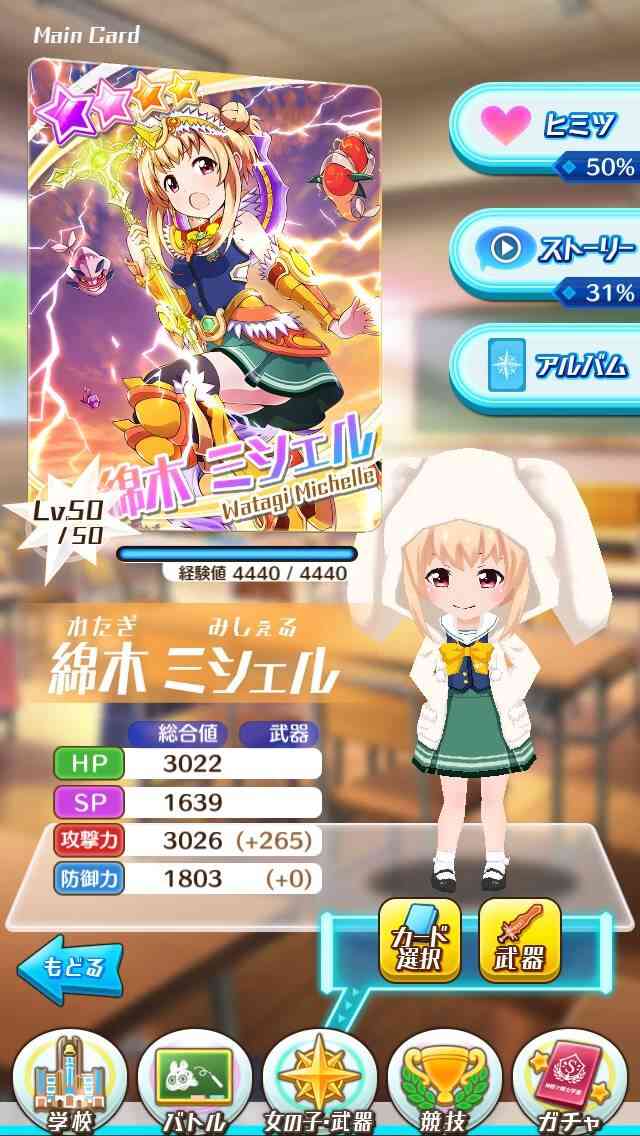Tap the カード選択 card select button
The image size is (640, 1136).
point(419,940)
